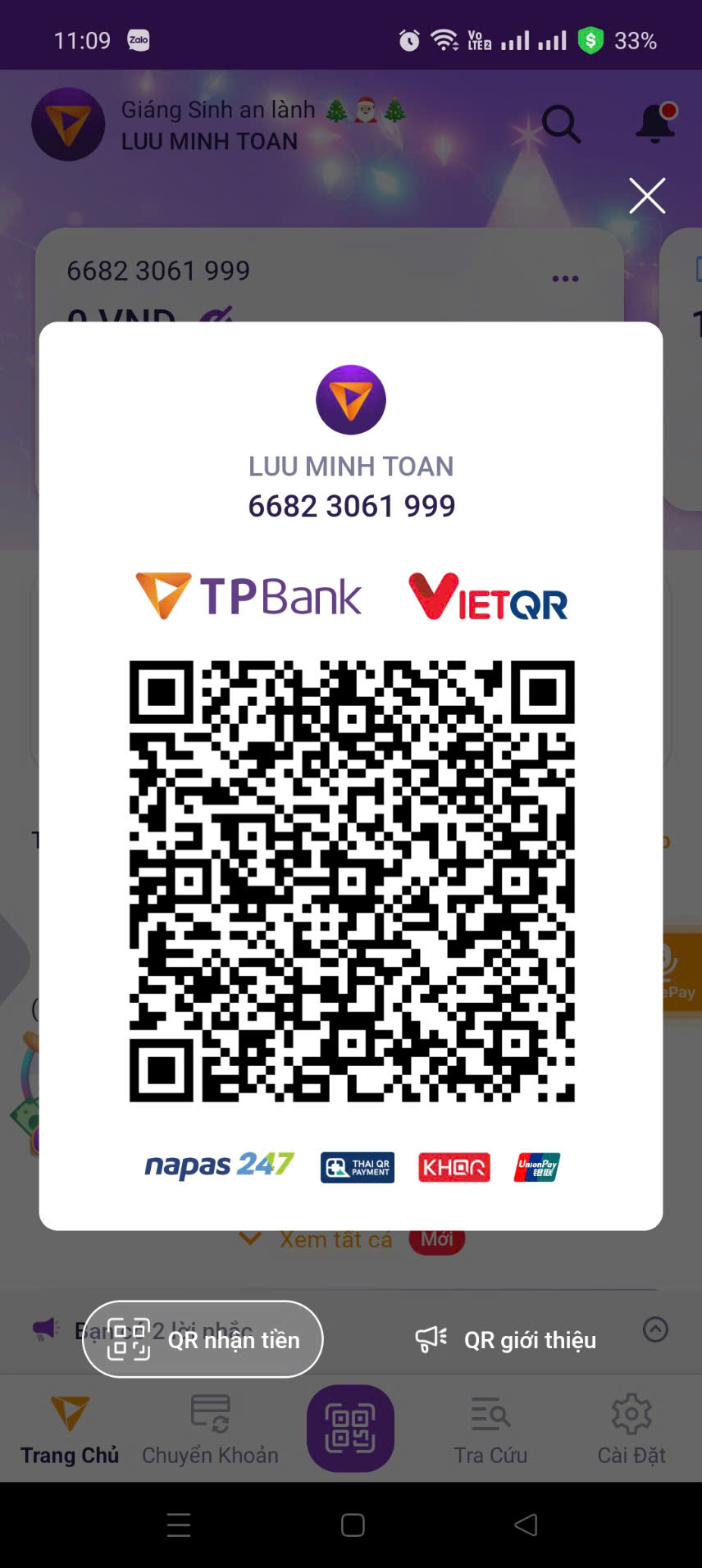The width and height of the screenshot is (702, 1568).
Task: Tap the system back button
Action: click(526, 1525)
